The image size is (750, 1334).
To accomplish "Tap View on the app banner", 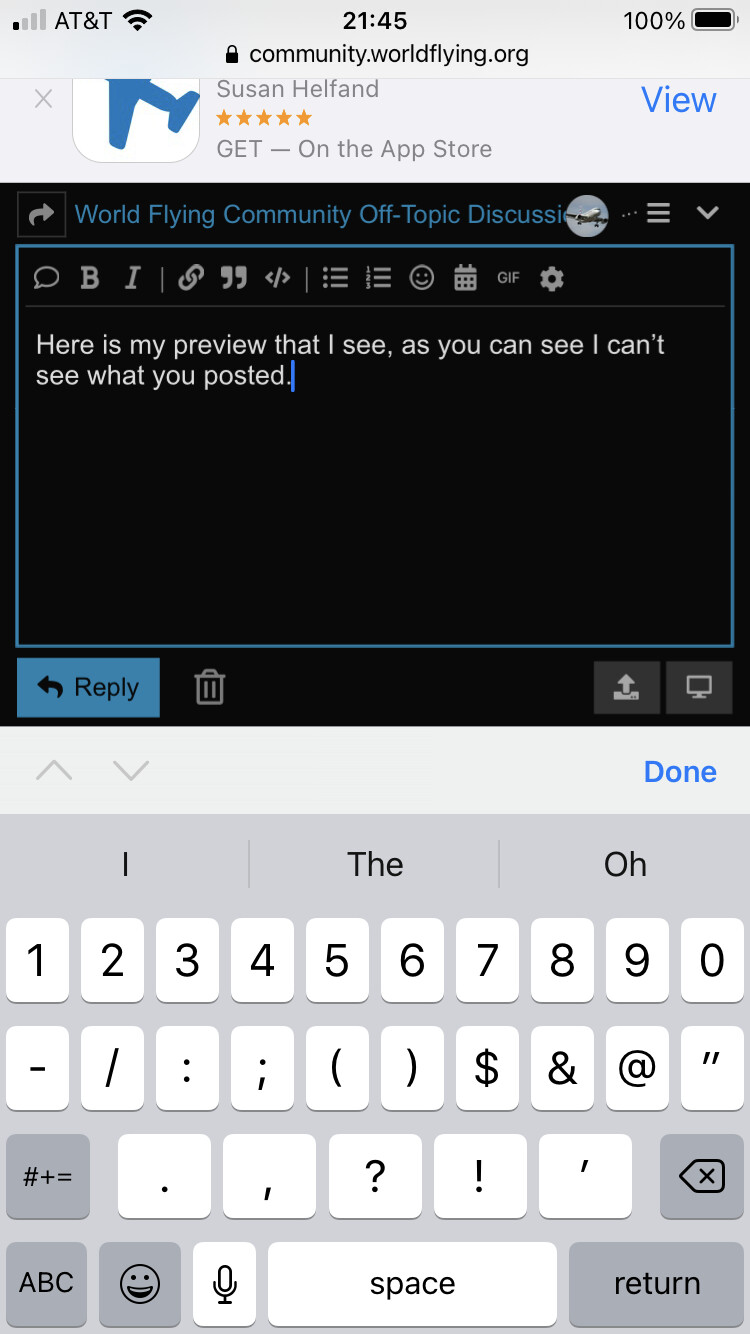I will (x=678, y=100).
